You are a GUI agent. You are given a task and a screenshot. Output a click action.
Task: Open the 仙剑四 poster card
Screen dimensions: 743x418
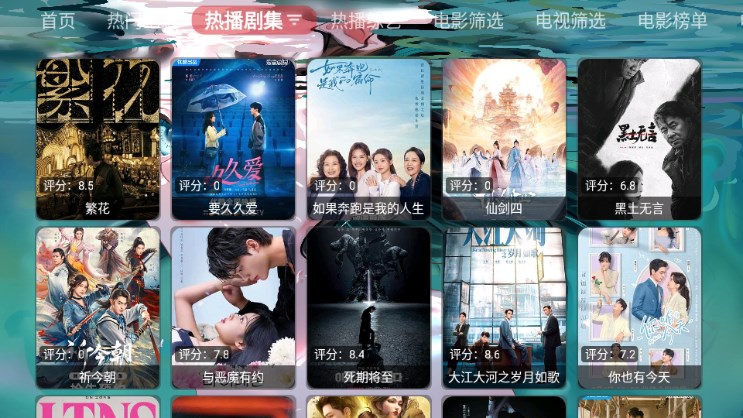pyautogui.click(x=503, y=138)
